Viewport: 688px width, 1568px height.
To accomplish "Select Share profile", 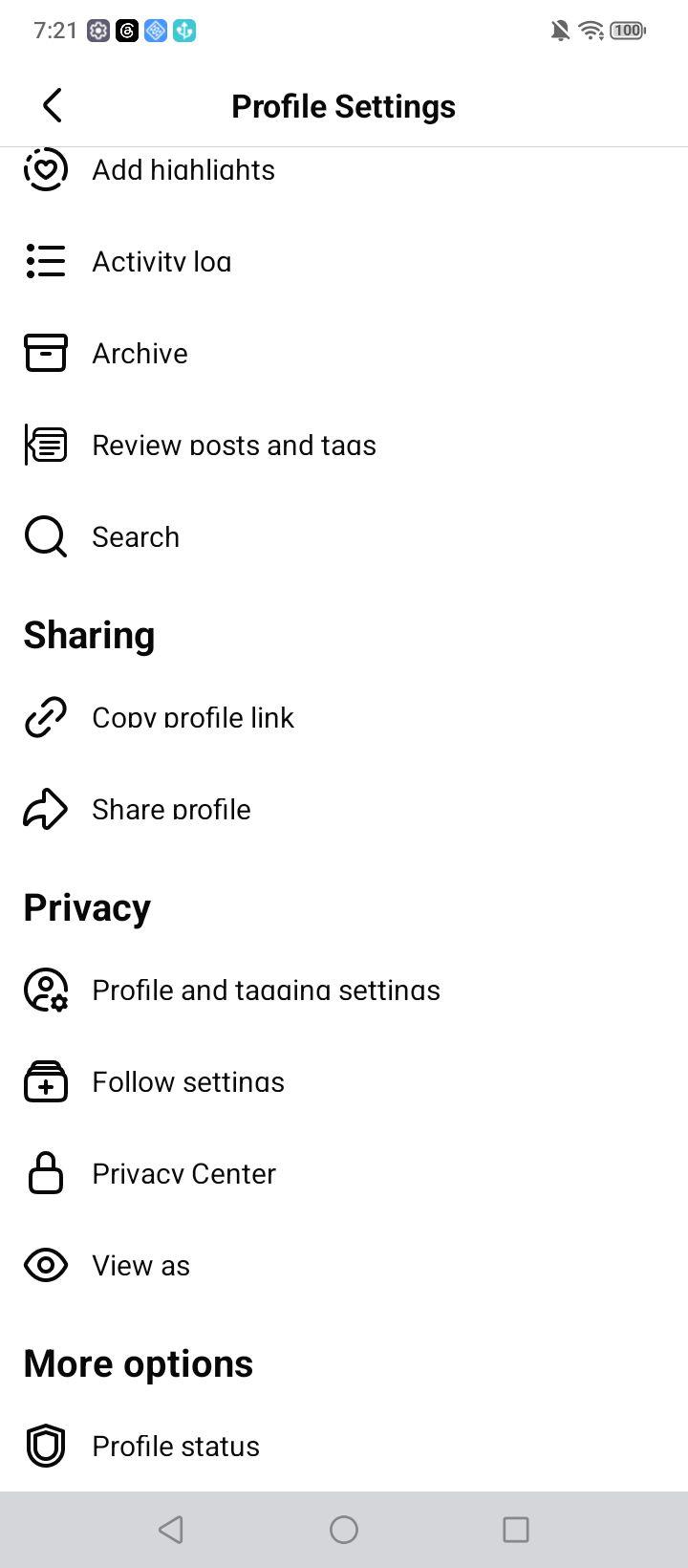I will 344,809.
